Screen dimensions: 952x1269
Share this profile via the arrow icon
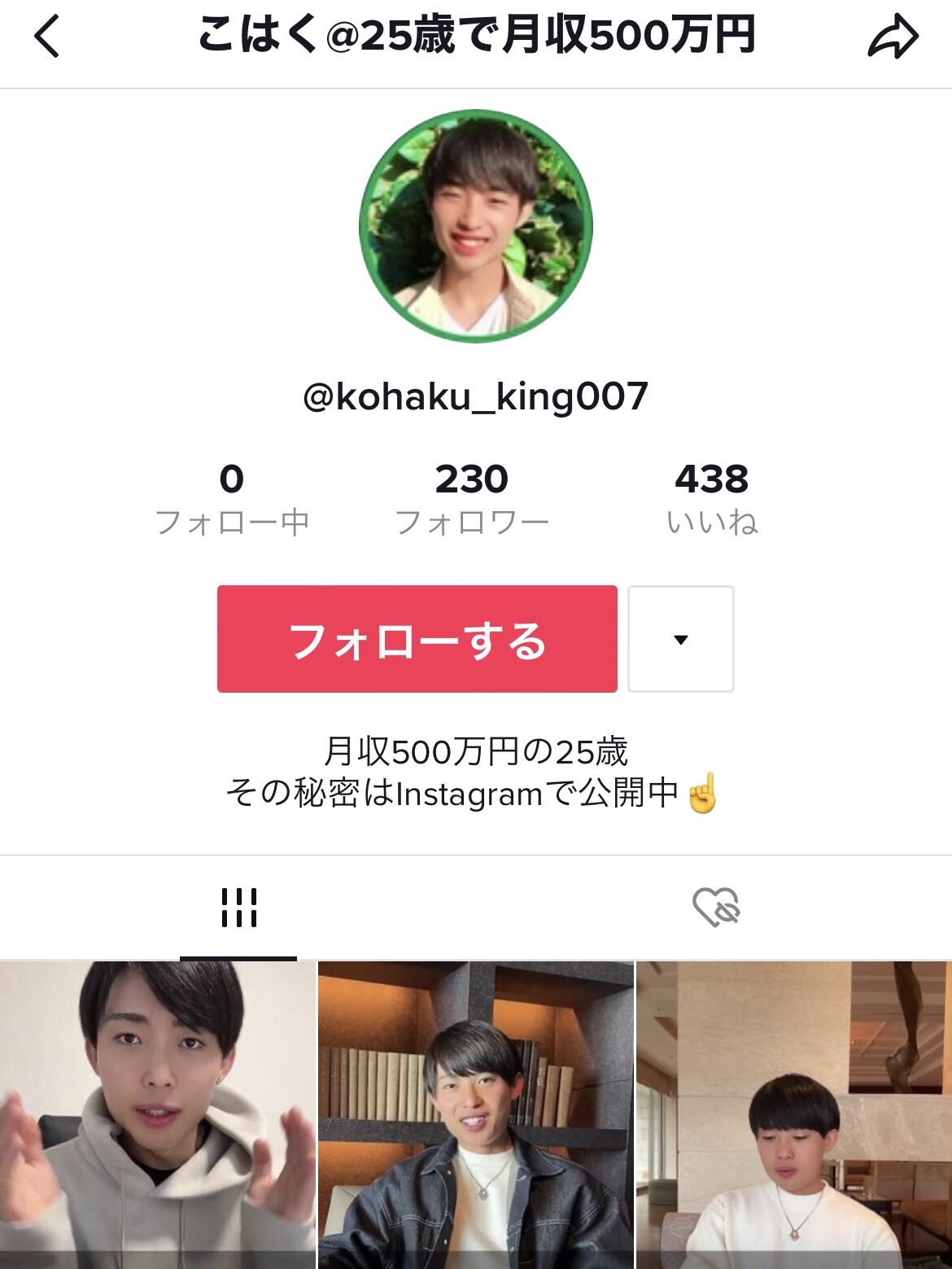coord(893,37)
